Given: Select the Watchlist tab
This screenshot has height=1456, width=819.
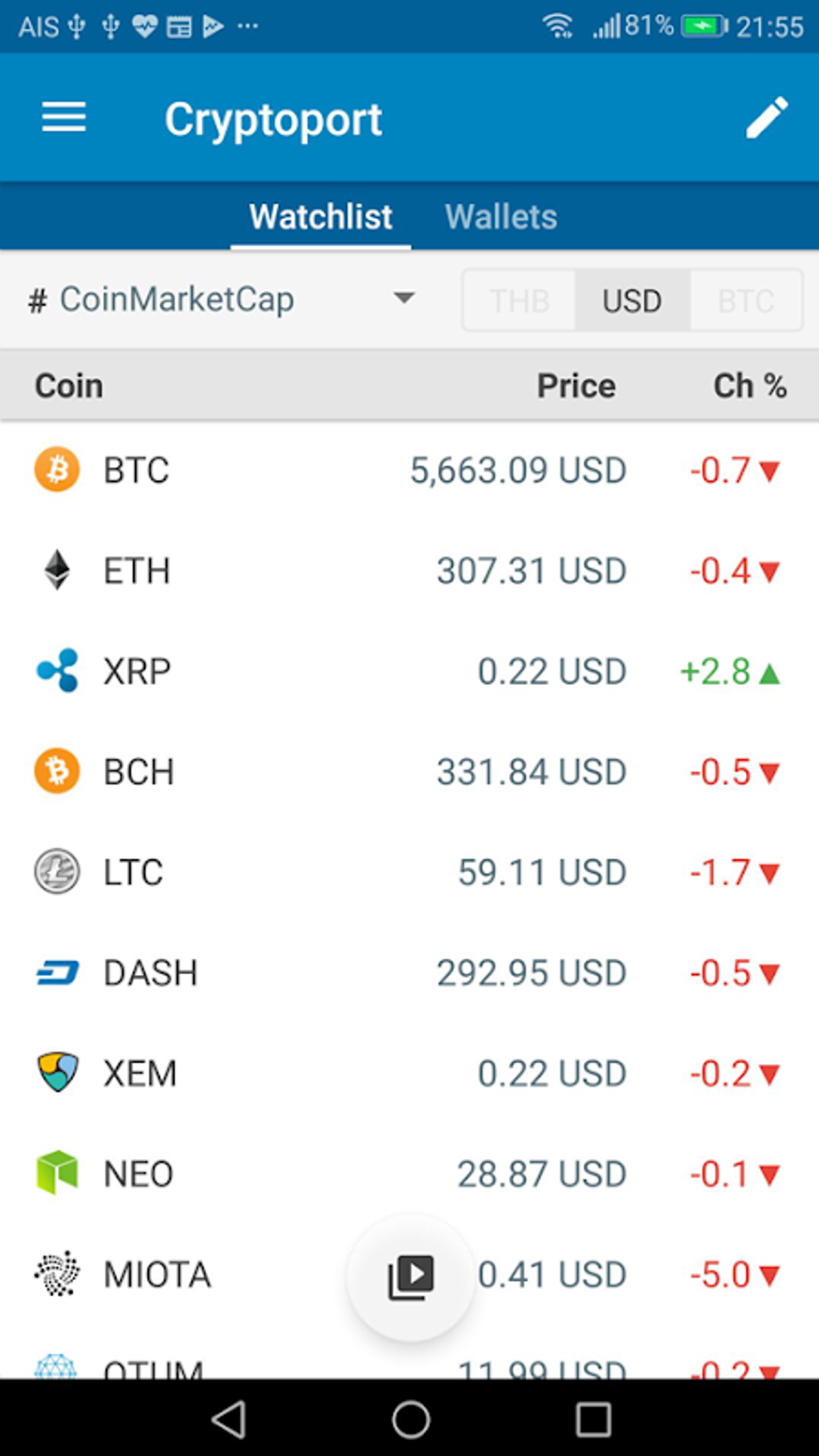Looking at the screenshot, I should (320, 216).
